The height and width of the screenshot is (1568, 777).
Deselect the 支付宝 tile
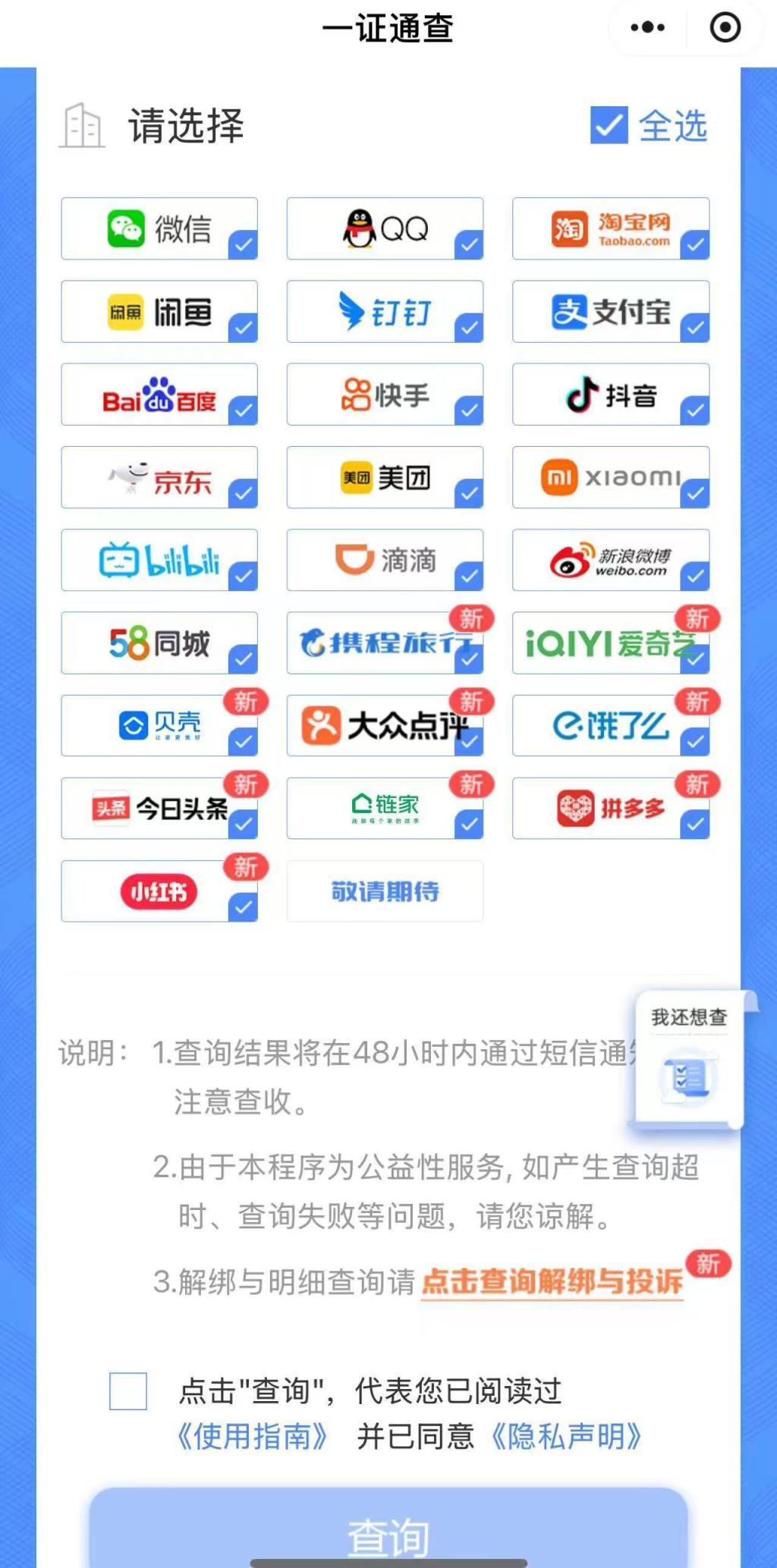611,312
